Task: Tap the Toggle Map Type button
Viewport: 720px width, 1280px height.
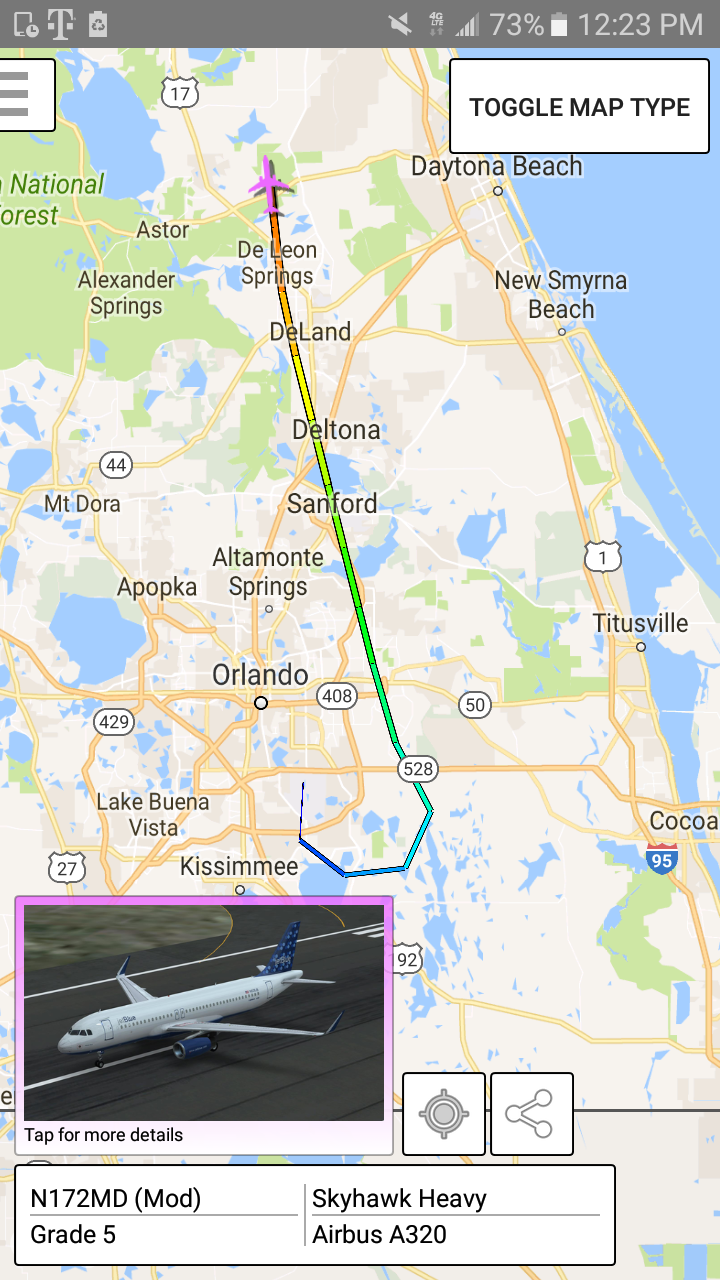Action: point(579,107)
